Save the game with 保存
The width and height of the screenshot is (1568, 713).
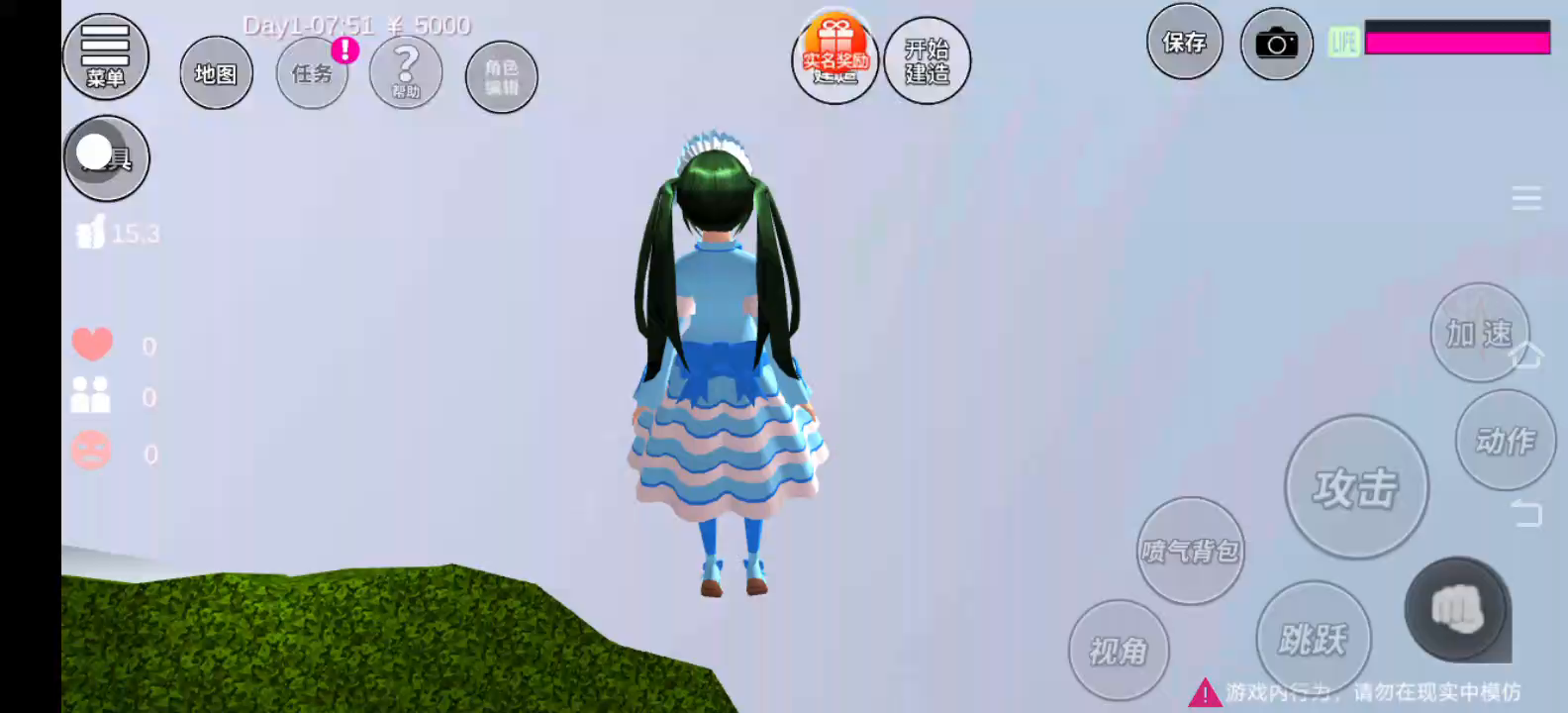(1184, 43)
